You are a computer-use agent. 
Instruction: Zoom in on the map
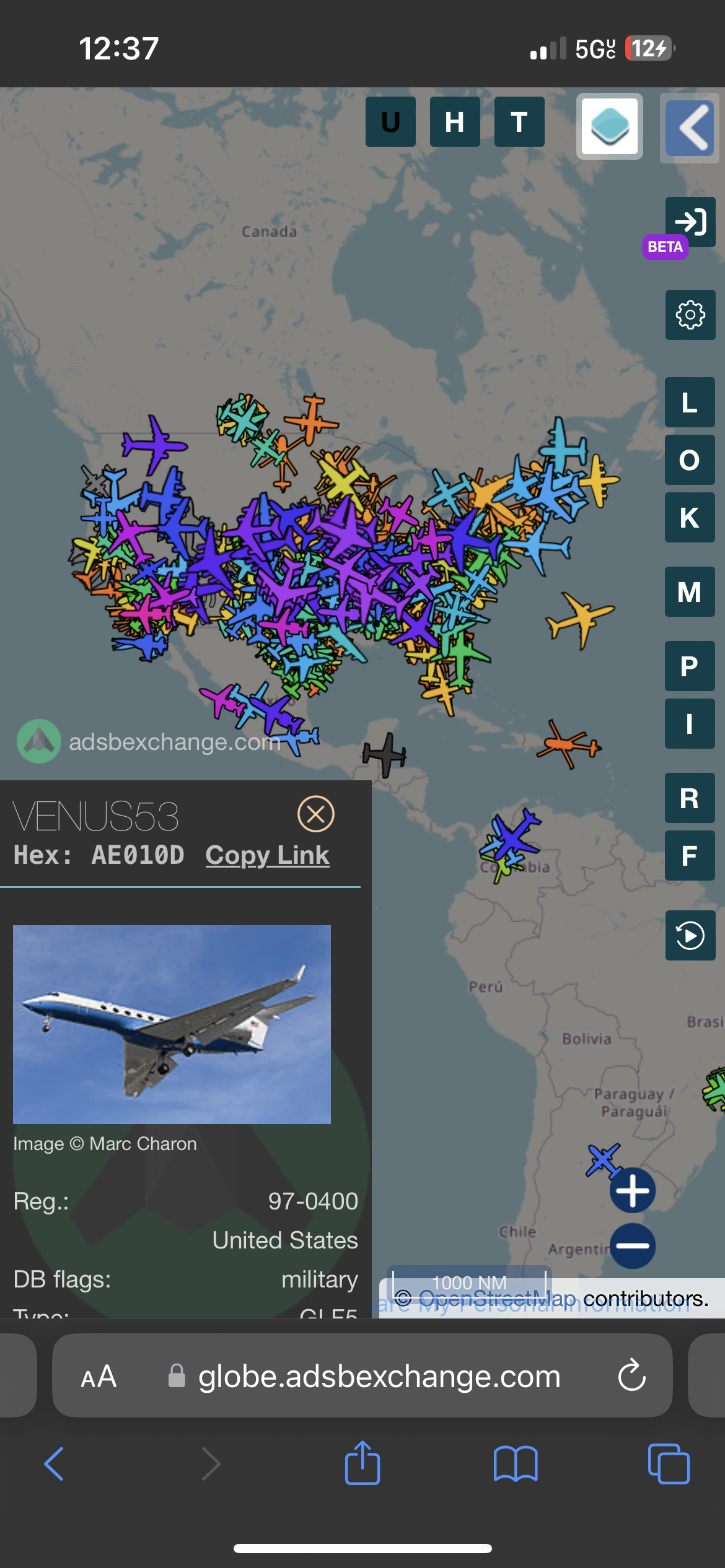pyautogui.click(x=633, y=1190)
